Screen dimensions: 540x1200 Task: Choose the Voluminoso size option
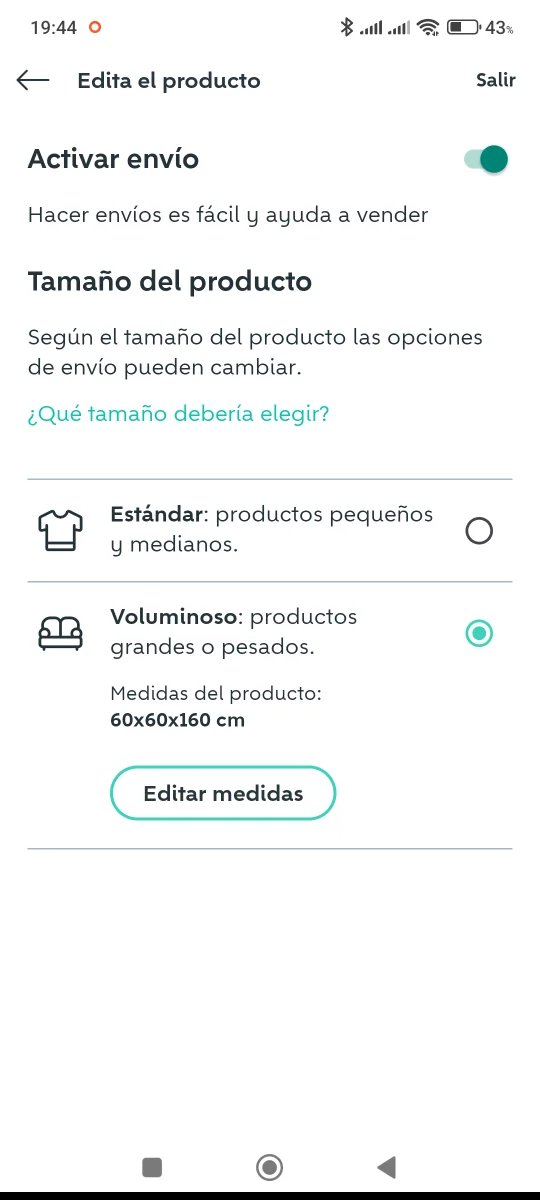click(x=270, y=632)
